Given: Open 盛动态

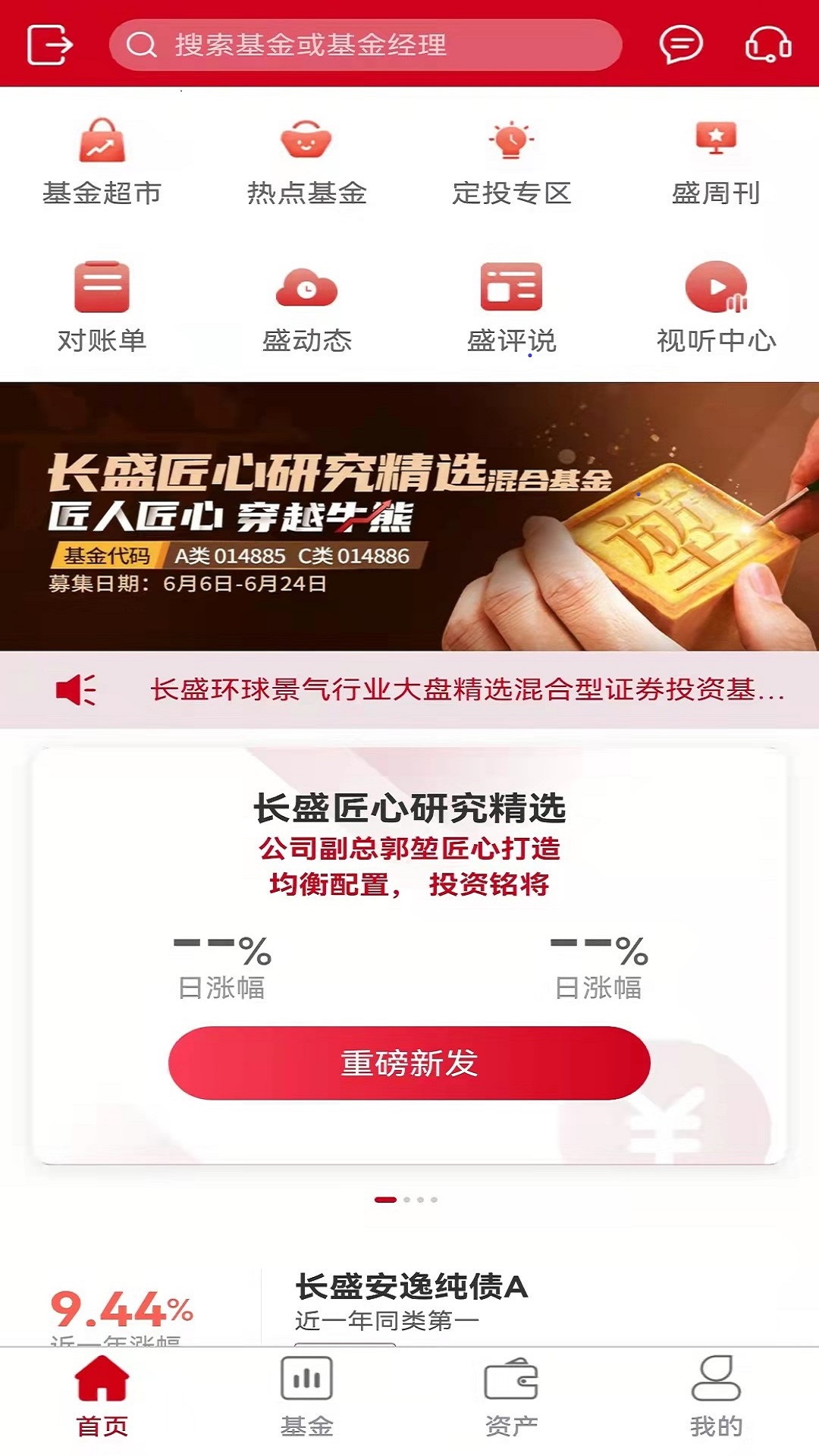Looking at the screenshot, I should point(307,308).
